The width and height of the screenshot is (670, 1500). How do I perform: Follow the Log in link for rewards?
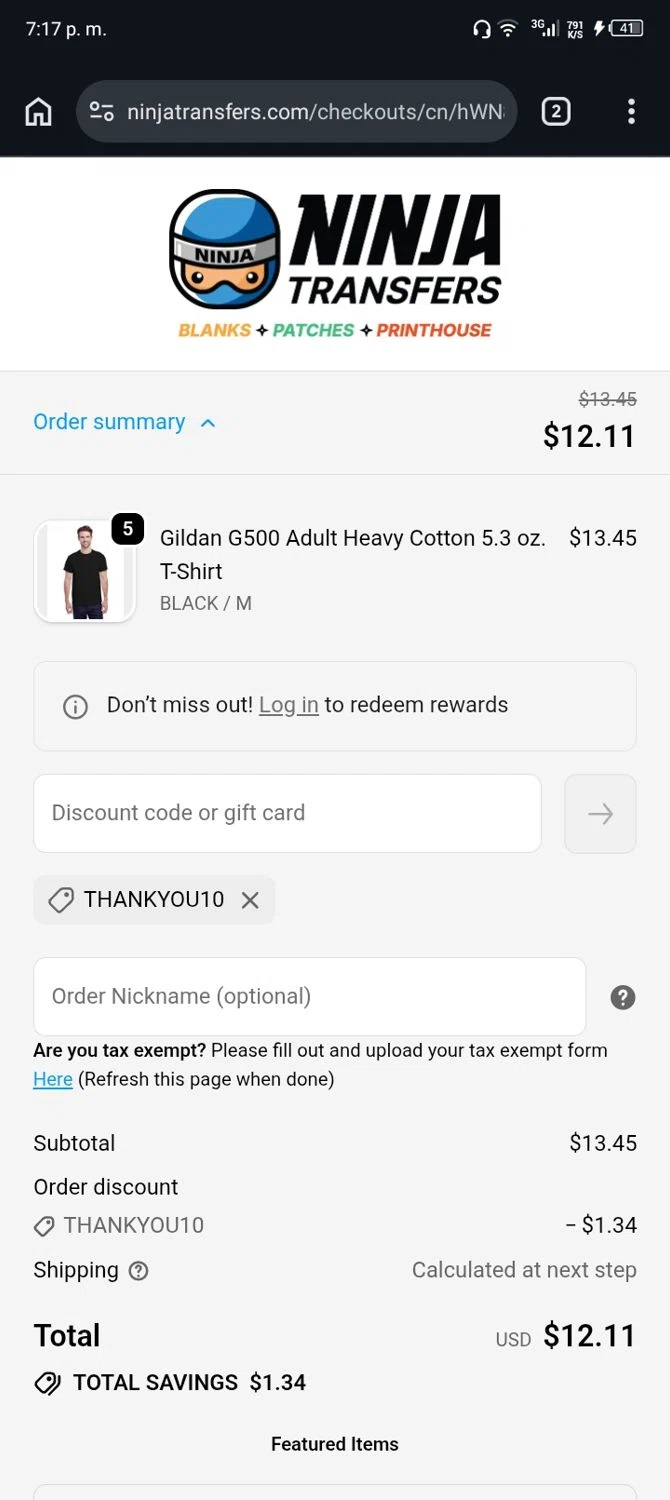288,705
